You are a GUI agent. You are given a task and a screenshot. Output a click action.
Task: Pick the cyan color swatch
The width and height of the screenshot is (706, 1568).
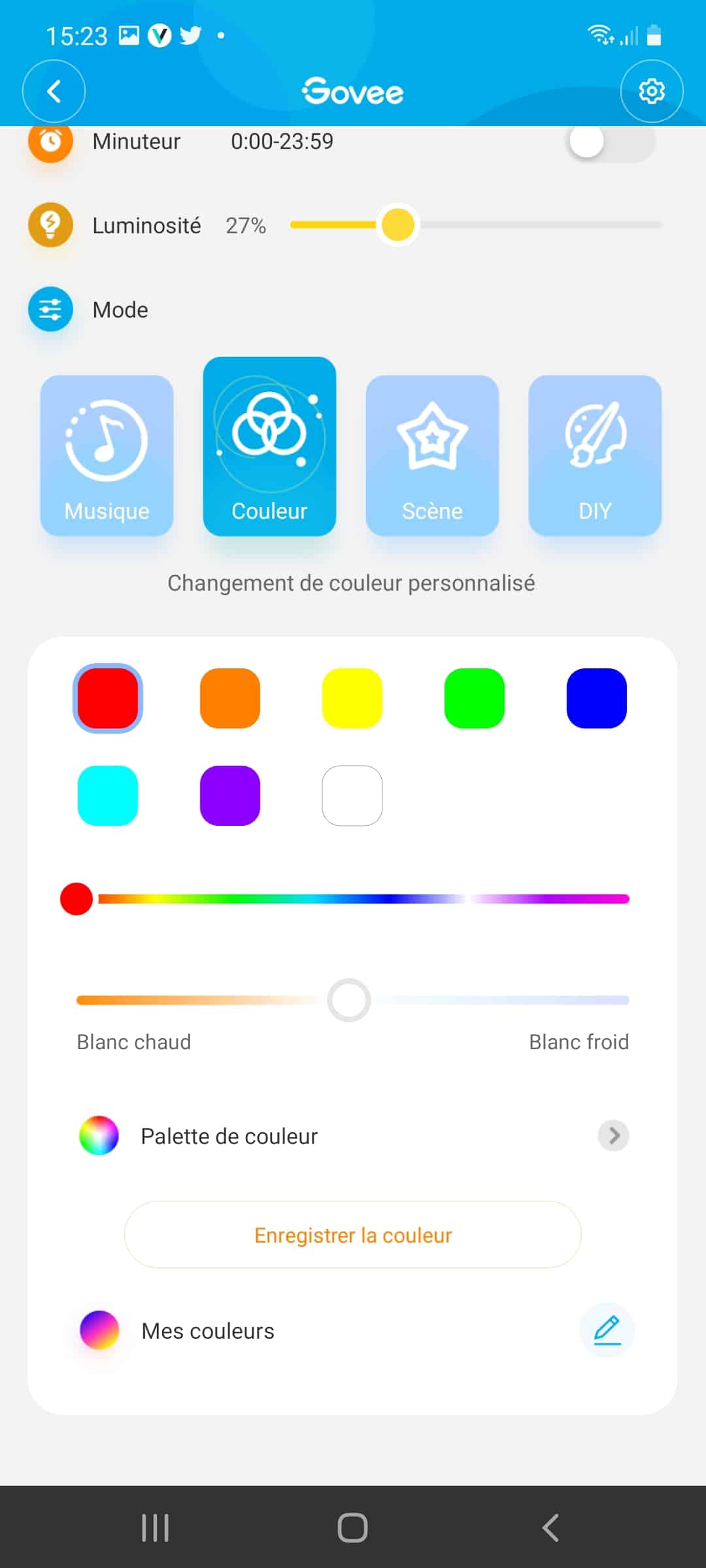click(108, 796)
